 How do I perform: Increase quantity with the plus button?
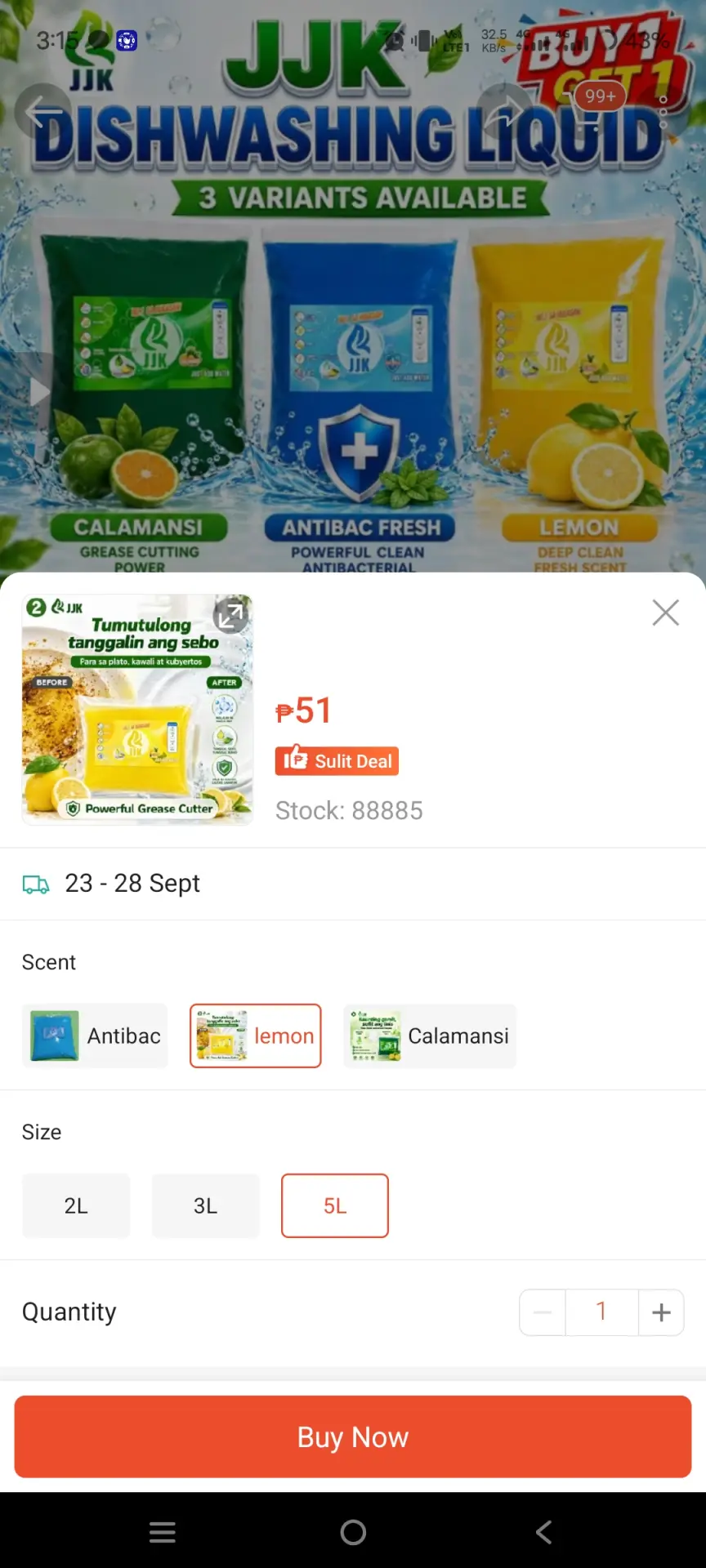click(x=661, y=1312)
